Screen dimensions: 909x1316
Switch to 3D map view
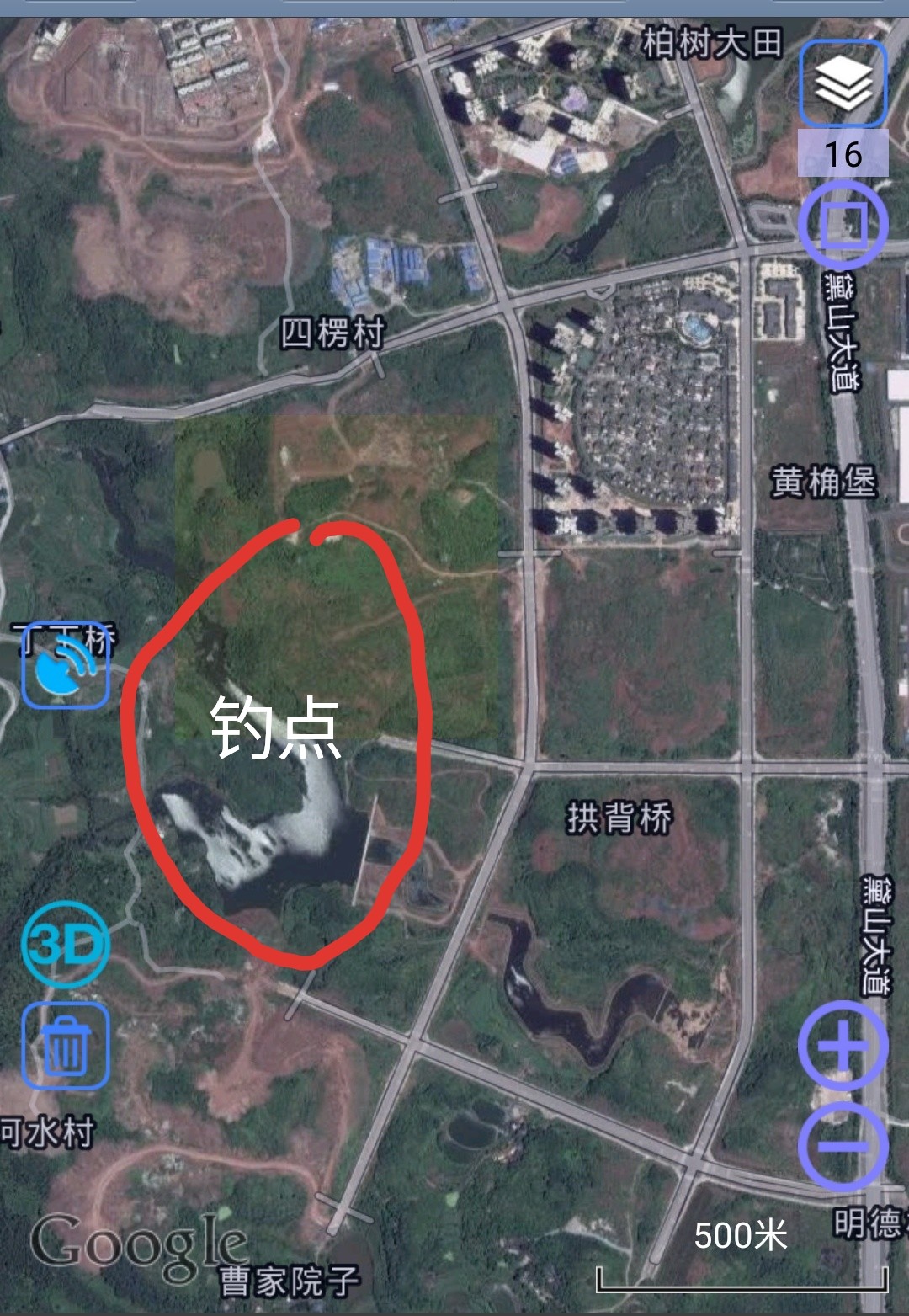click(65, 944)
